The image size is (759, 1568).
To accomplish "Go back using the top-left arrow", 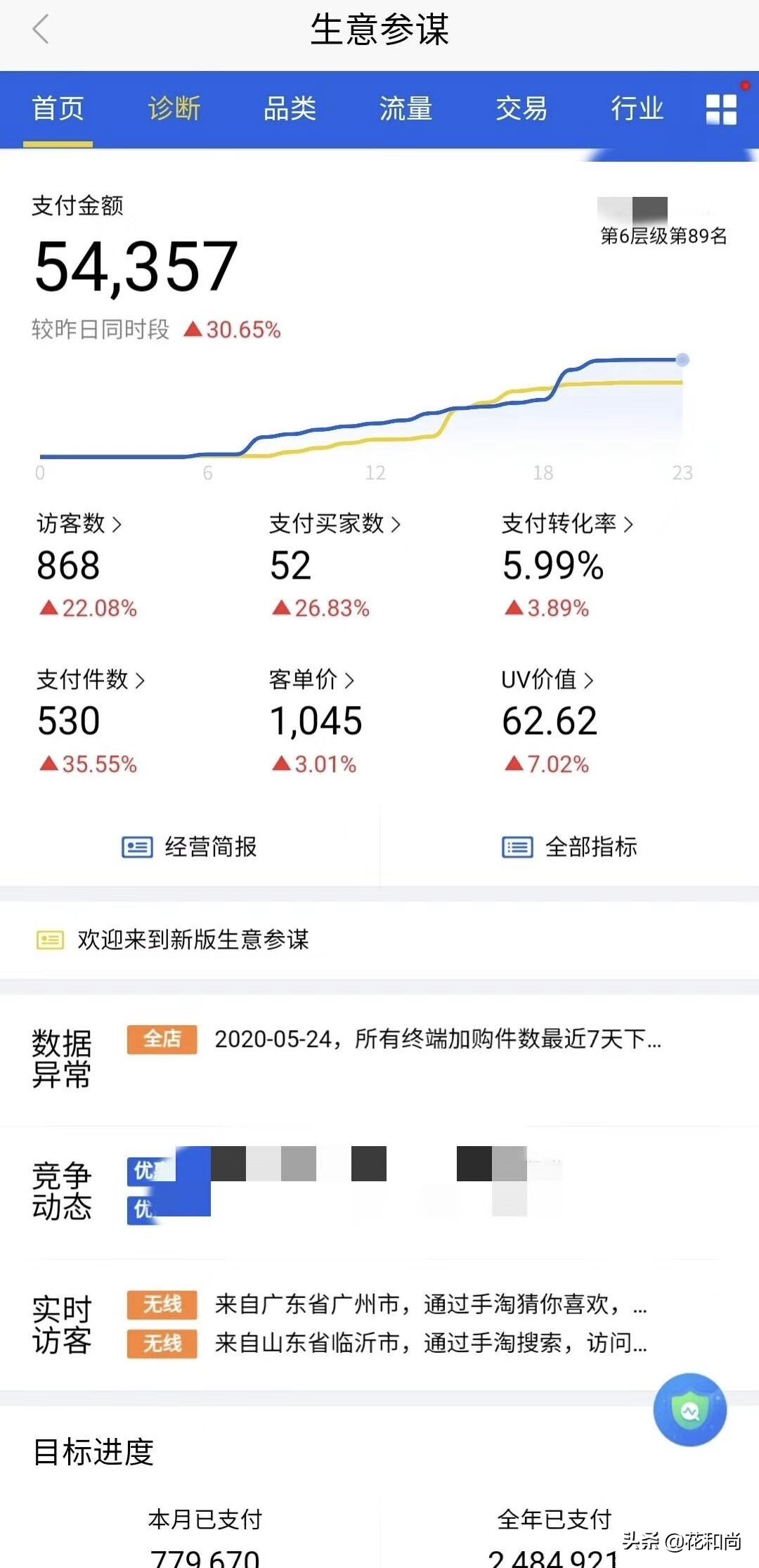I will (41, 30).
